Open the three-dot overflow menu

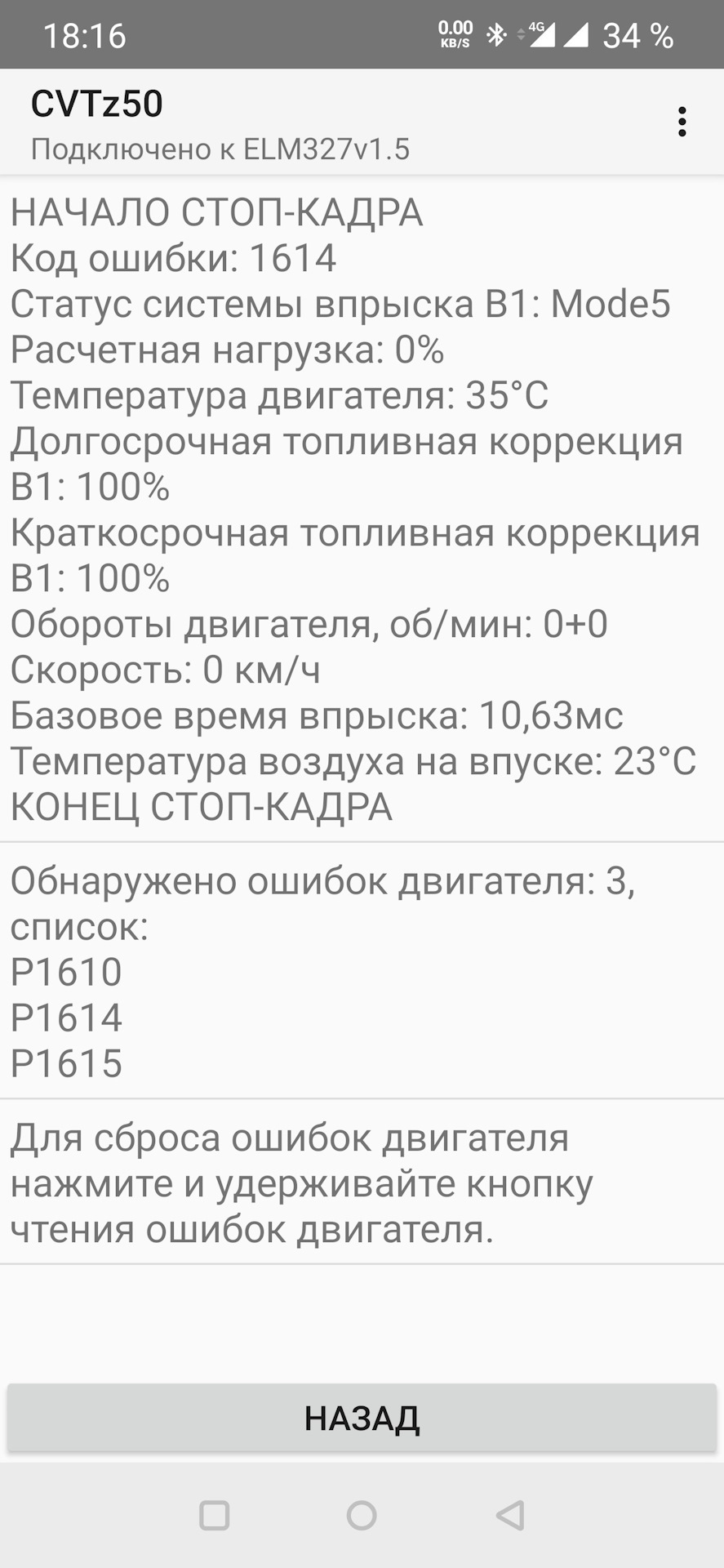point(682,122)
